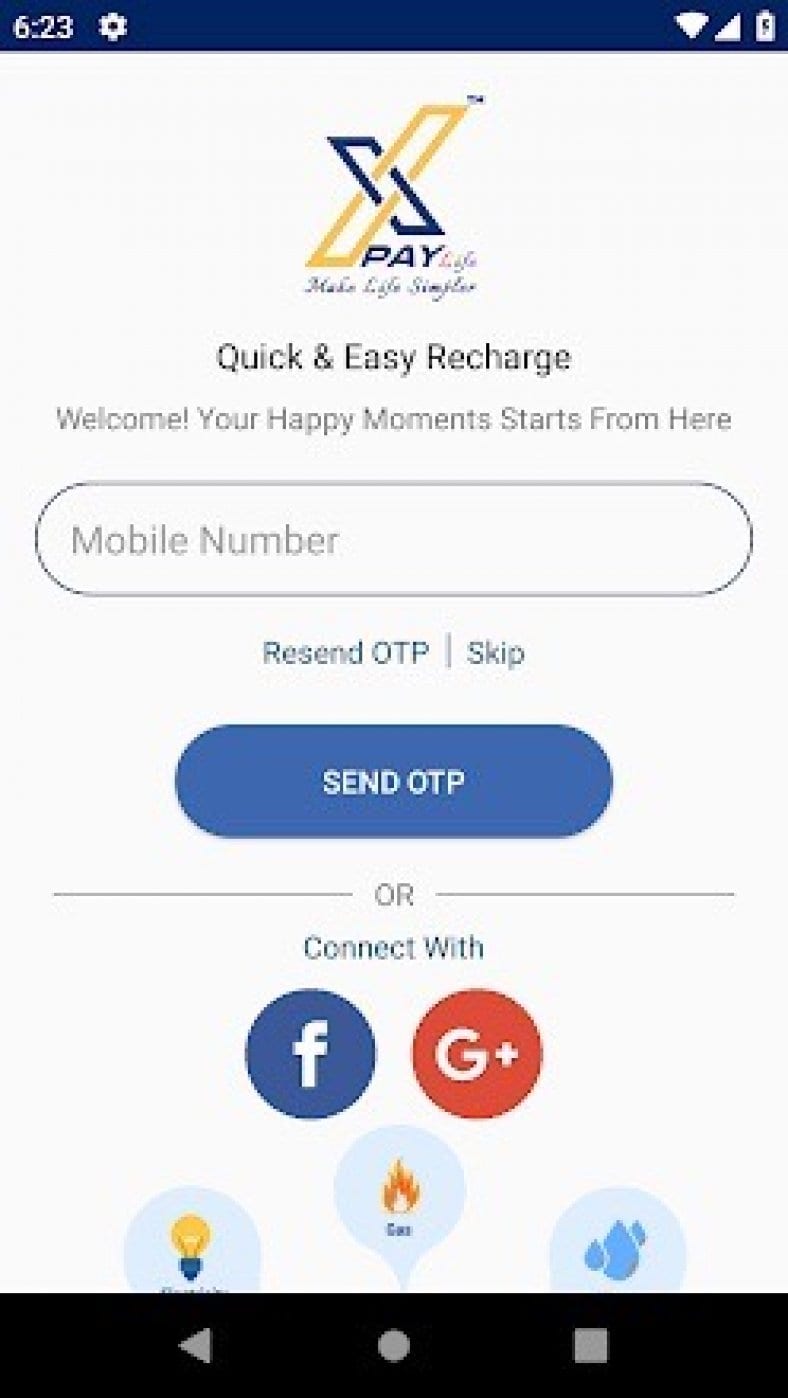Tap the XPay Life logo
This screenshot has width=788, height=1398.
393,195
